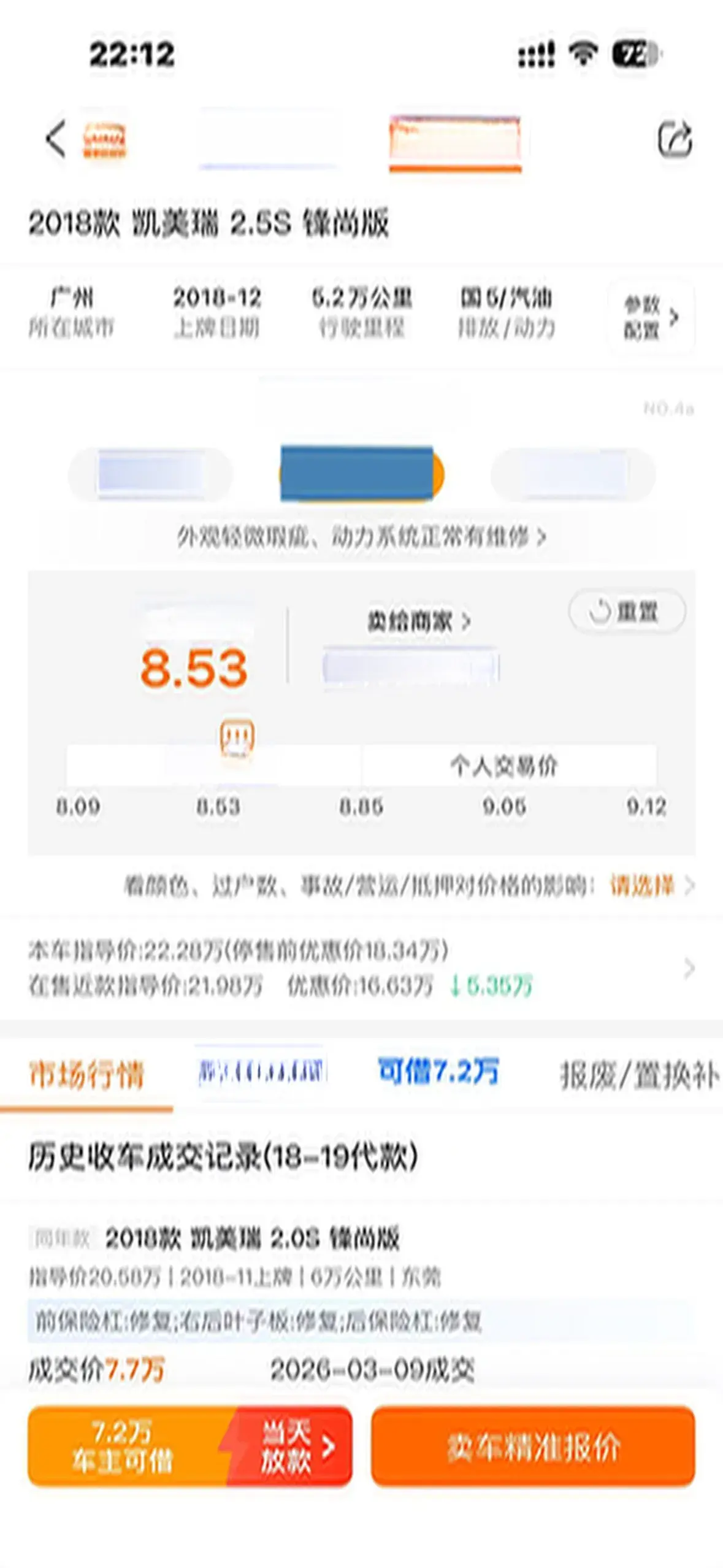
Task: Select 个人交易价 on the price scale
Action: click(x=504, y=766)
